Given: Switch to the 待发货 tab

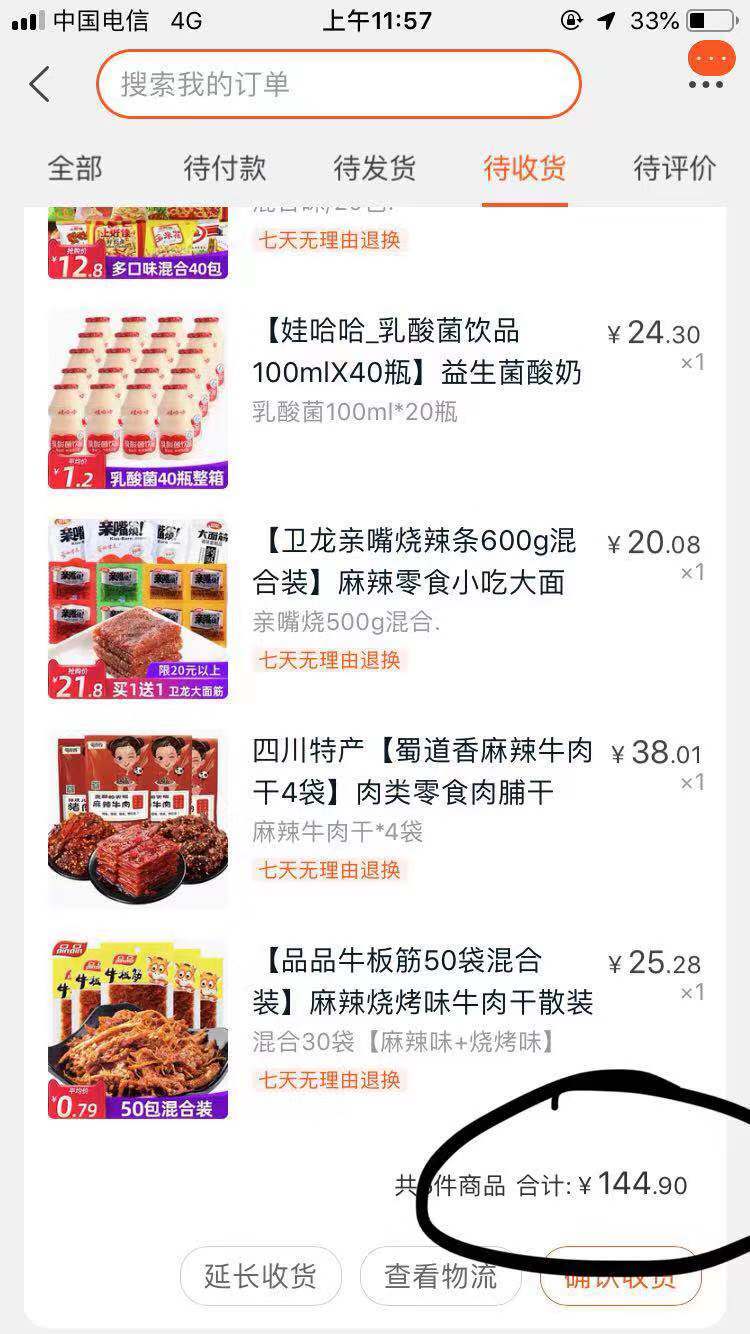Looking at the screenshot, I should 375,168.
